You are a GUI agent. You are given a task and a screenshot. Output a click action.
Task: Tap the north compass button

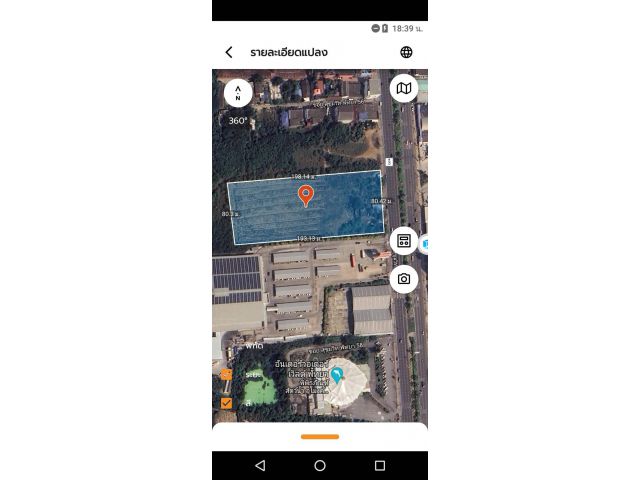click(238, 92)
